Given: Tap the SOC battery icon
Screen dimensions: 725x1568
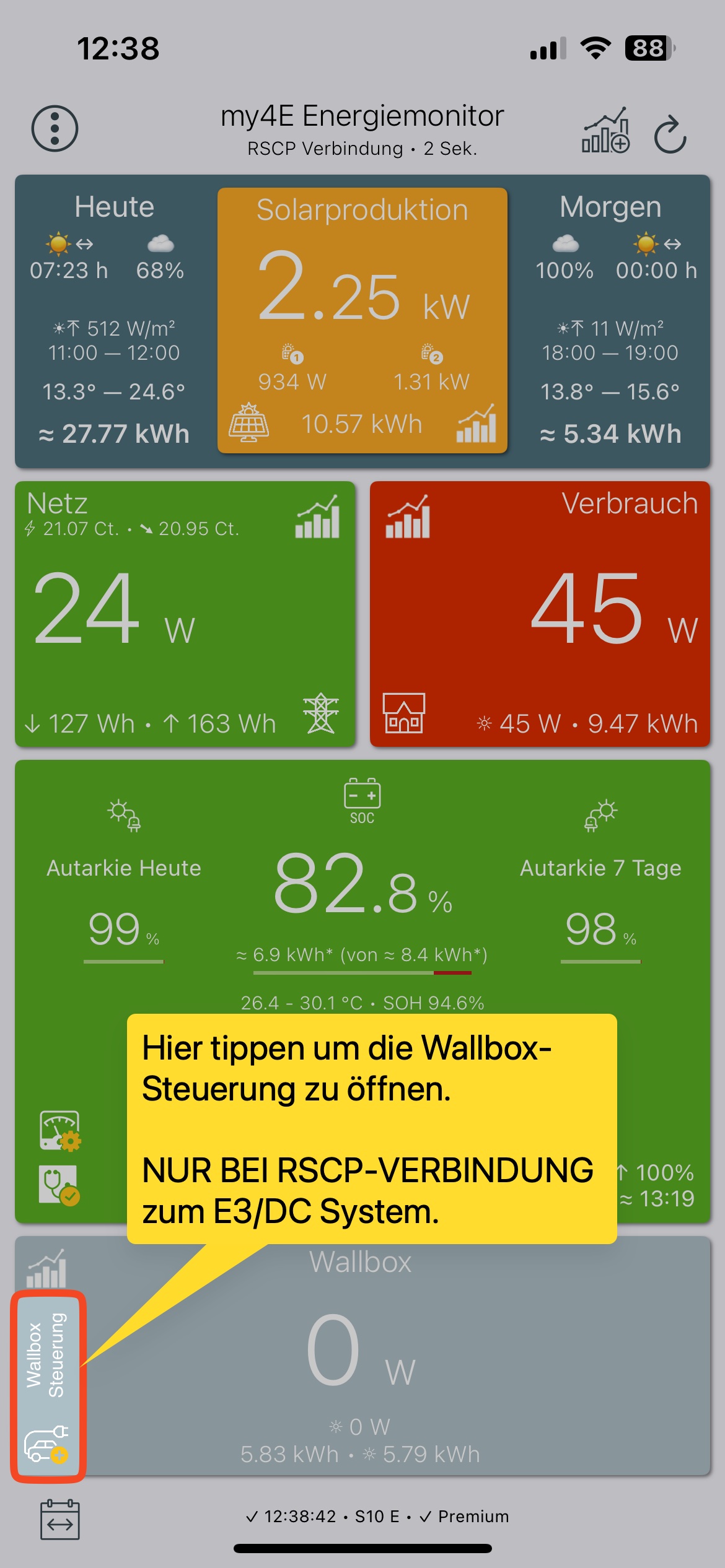Looking at the screenshot, I should point(362,800).
